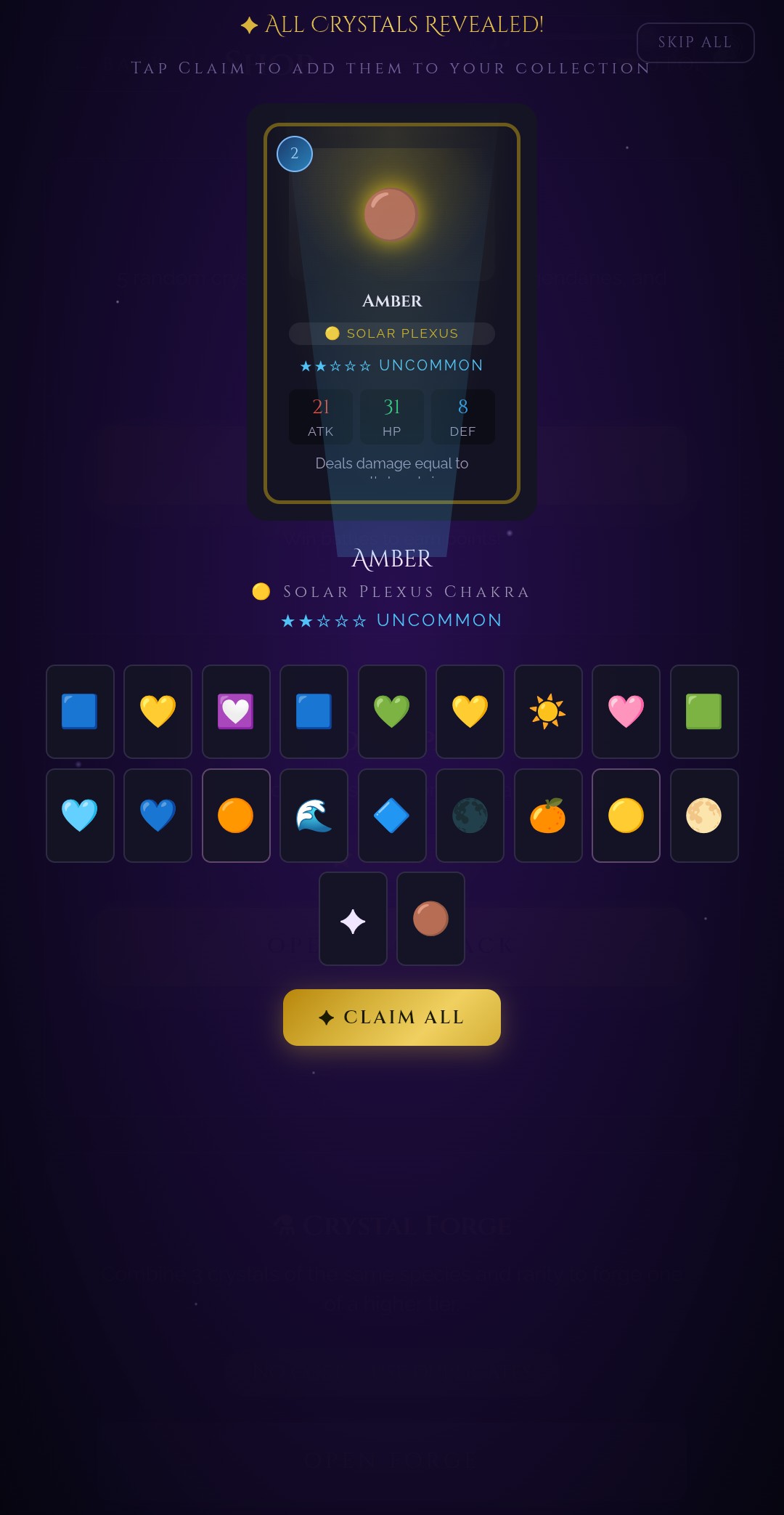This screenshot has height=1515, width=784.
Task: Select the blue diamond crystal tile
Action: pos(391,815)
